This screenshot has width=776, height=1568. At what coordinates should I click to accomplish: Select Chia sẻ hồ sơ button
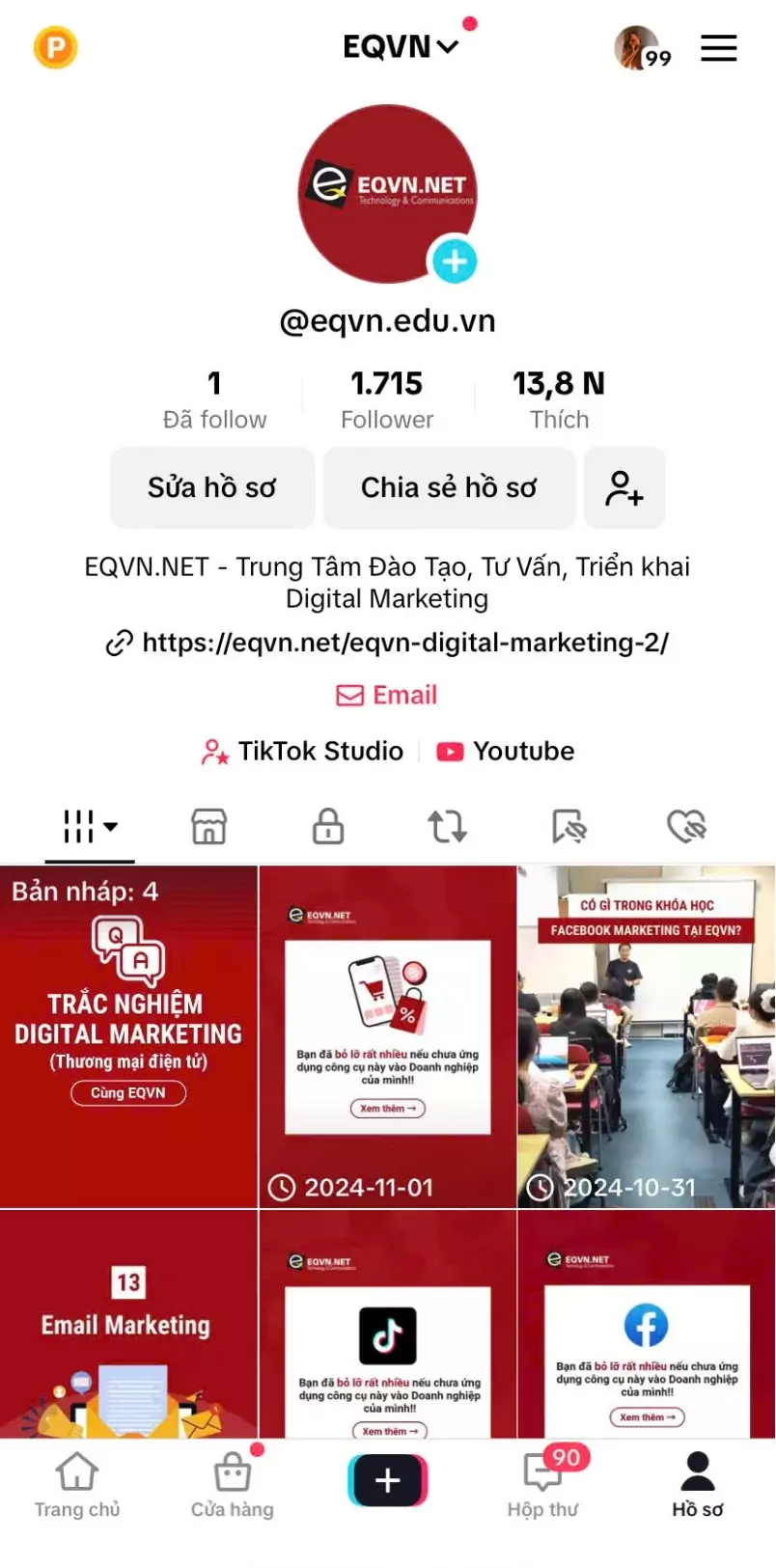pyautogui.click(x=449, y=487)
